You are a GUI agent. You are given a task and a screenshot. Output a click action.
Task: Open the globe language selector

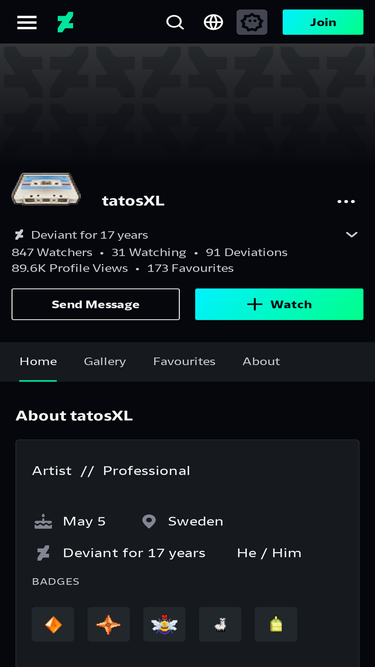pyautogui.click(x=213, y=22)
